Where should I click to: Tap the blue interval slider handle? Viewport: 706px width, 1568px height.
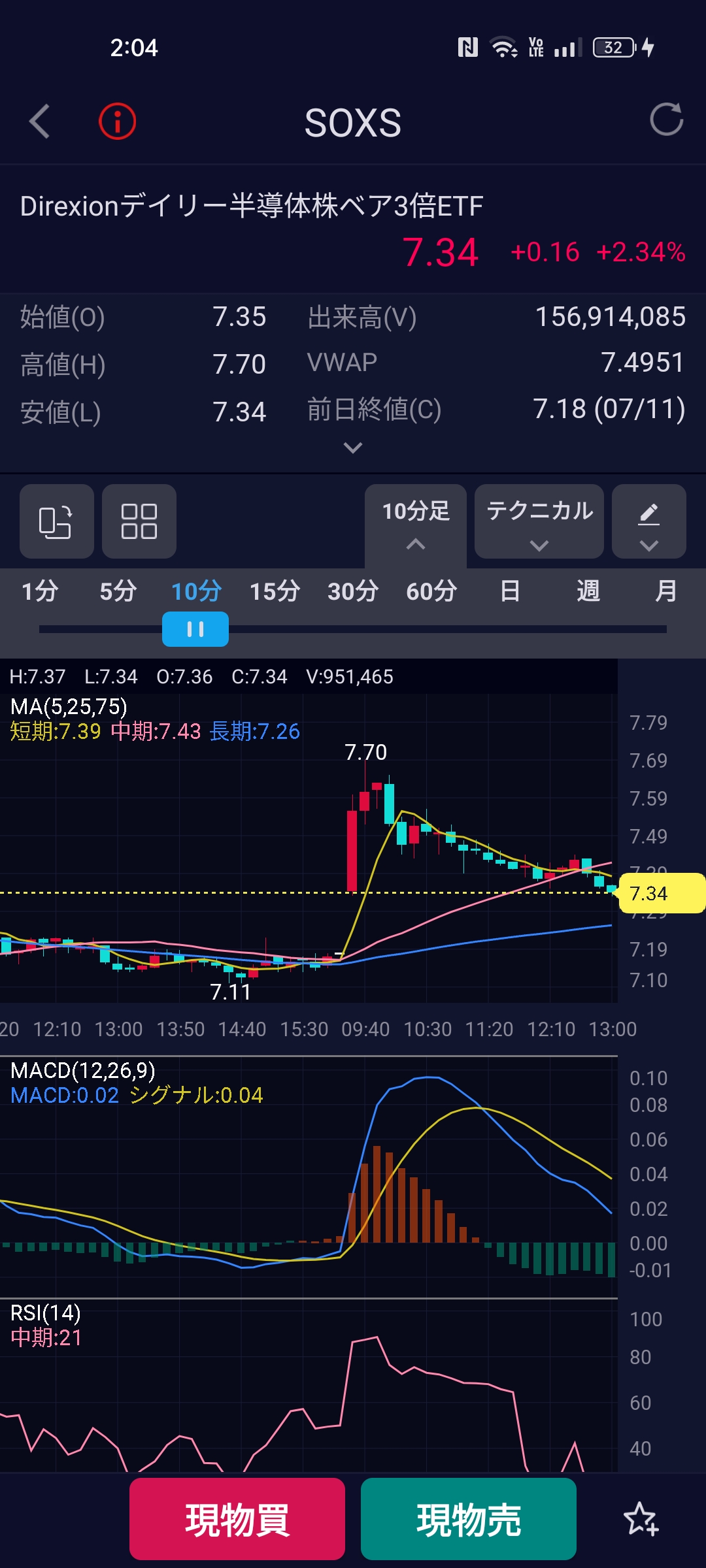(195, 629)
